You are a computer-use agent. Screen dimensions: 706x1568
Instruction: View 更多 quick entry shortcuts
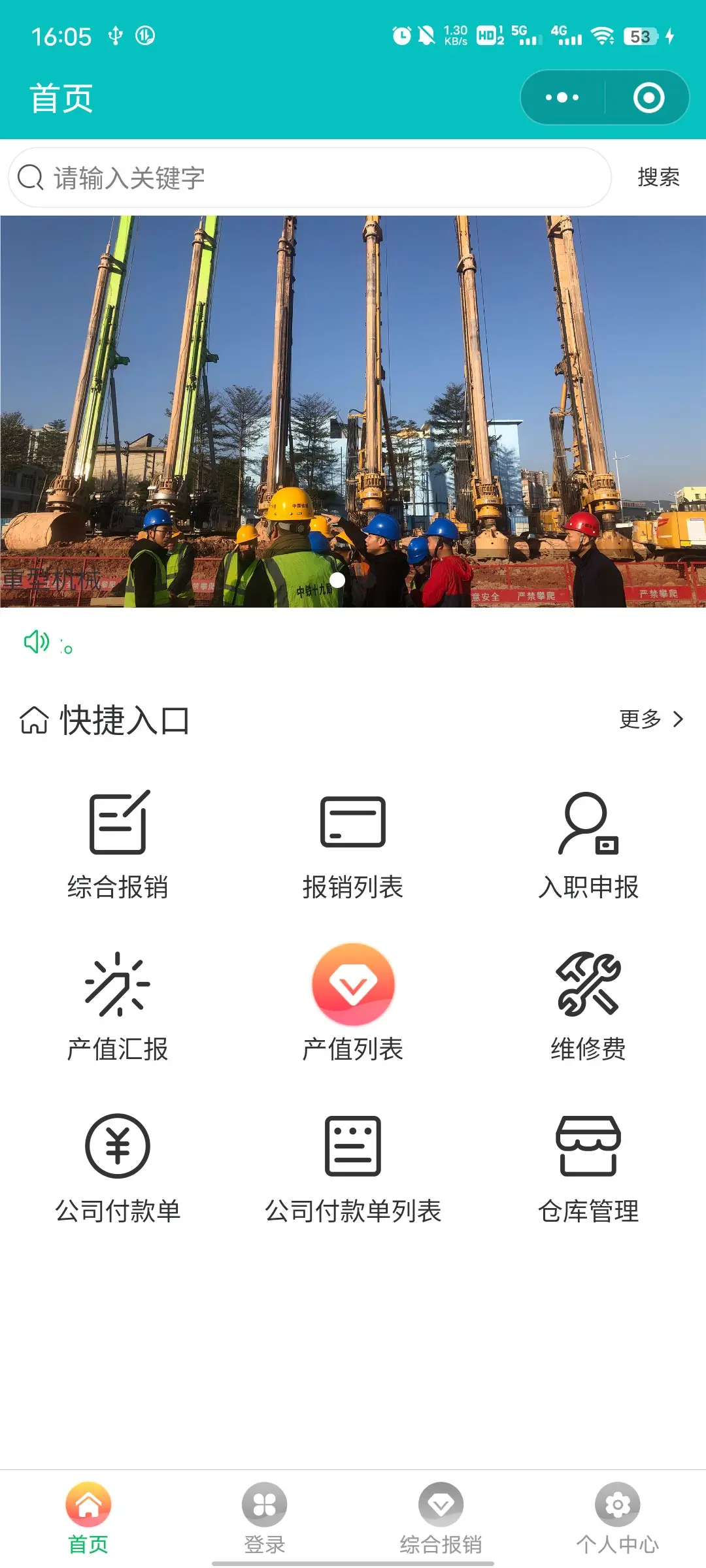tap(651, 719)
